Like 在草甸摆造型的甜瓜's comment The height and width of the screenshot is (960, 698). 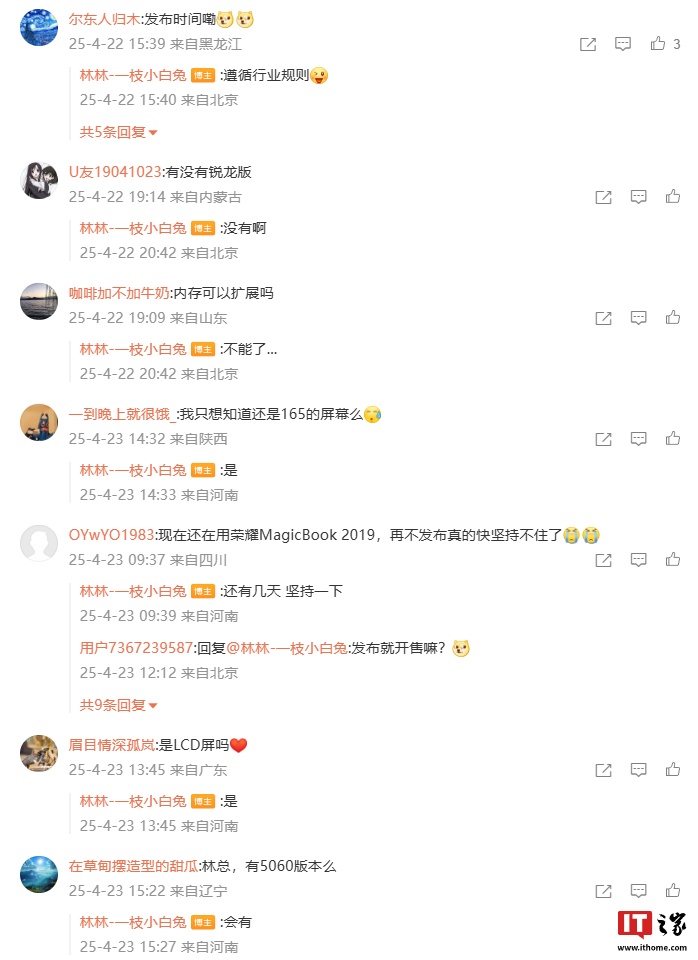(673, 891)
